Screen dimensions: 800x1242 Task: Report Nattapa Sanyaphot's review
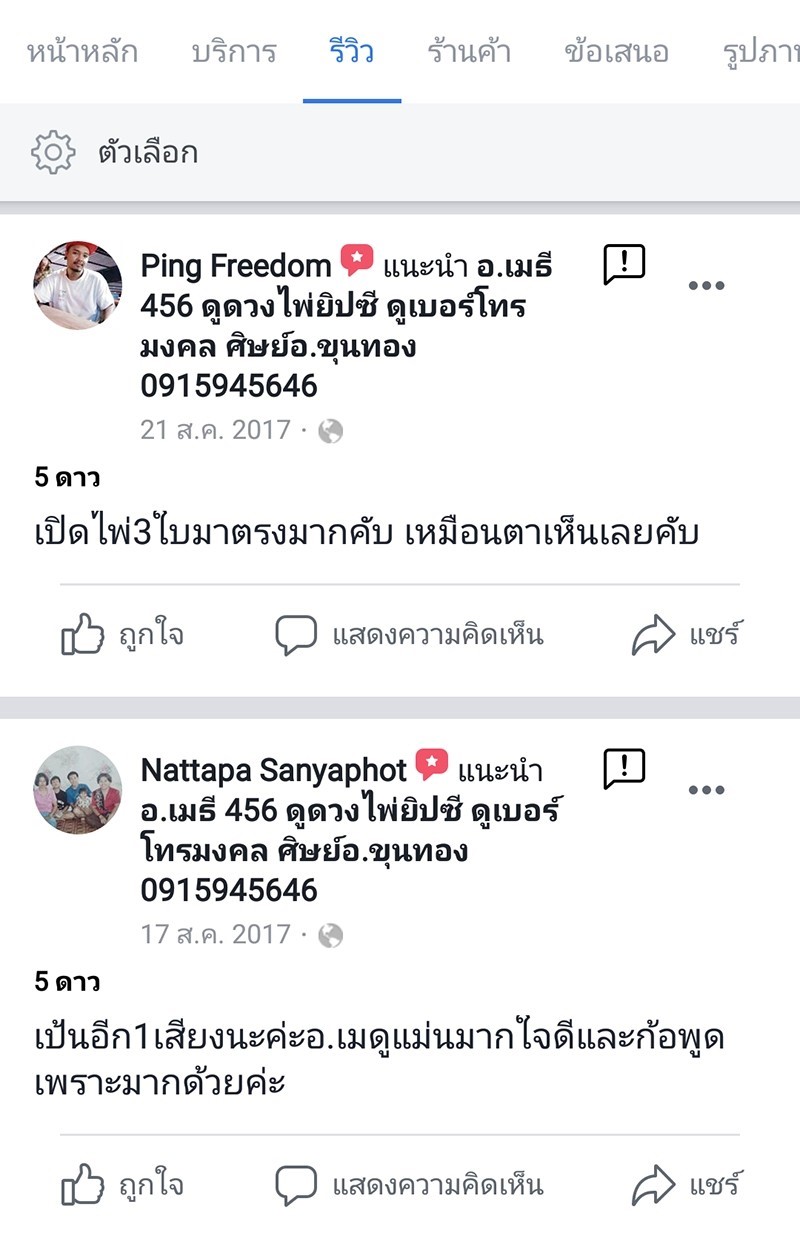pyautogui.click(x=625, y=768)
